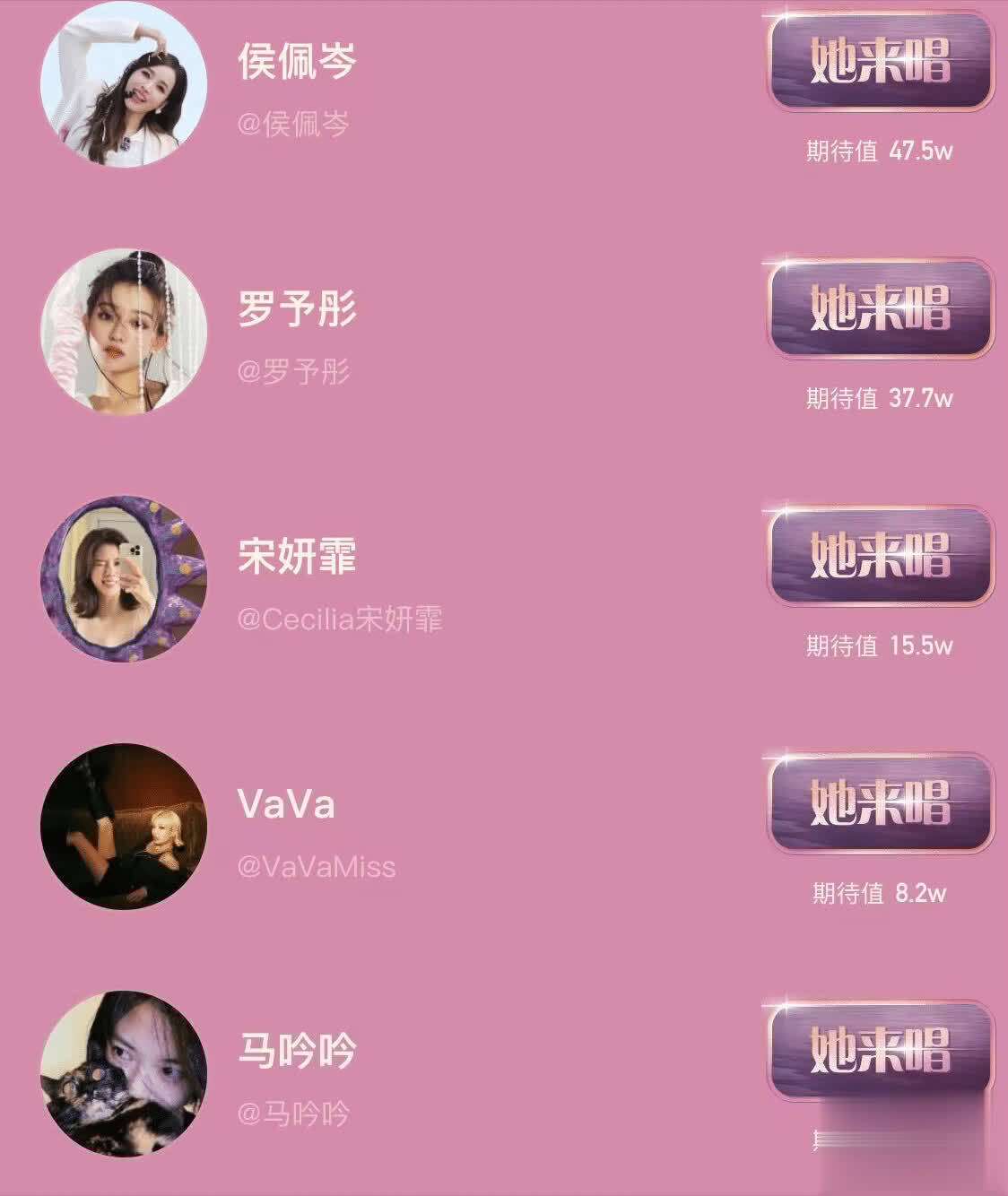The width and height of the screenshot is (1008, 1196).
Task: Open VaVa's profile avatar
Action: 124,827
